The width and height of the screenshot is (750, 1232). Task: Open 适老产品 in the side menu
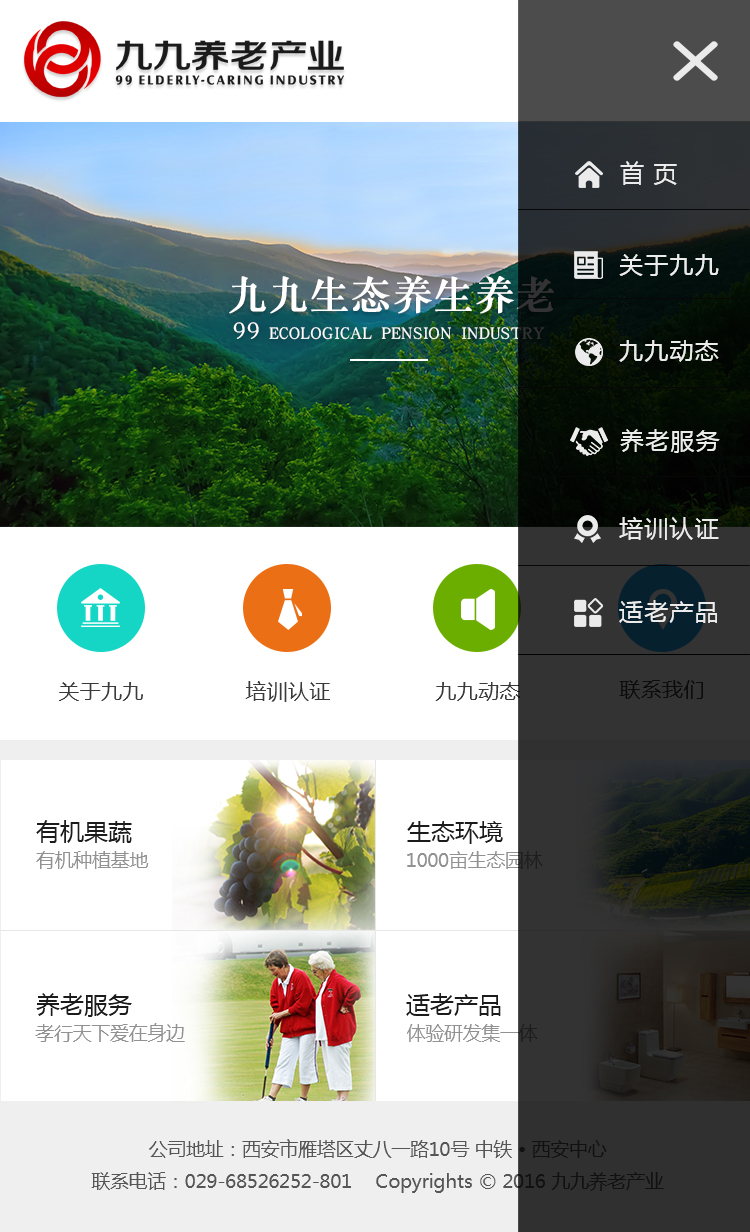click(645, 612)
